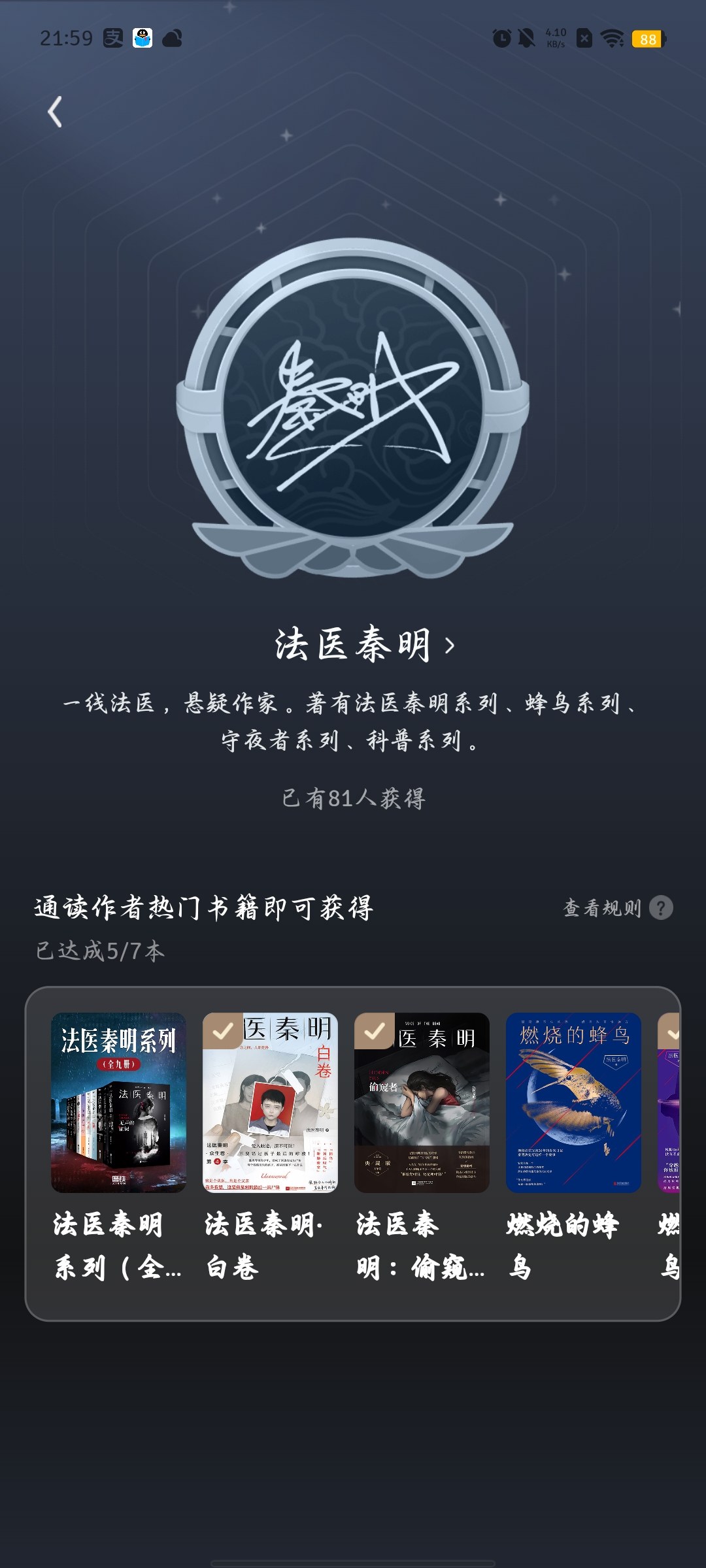
Task: Open the book 燃烧的蜂鸟
Action: point(573,1148)
